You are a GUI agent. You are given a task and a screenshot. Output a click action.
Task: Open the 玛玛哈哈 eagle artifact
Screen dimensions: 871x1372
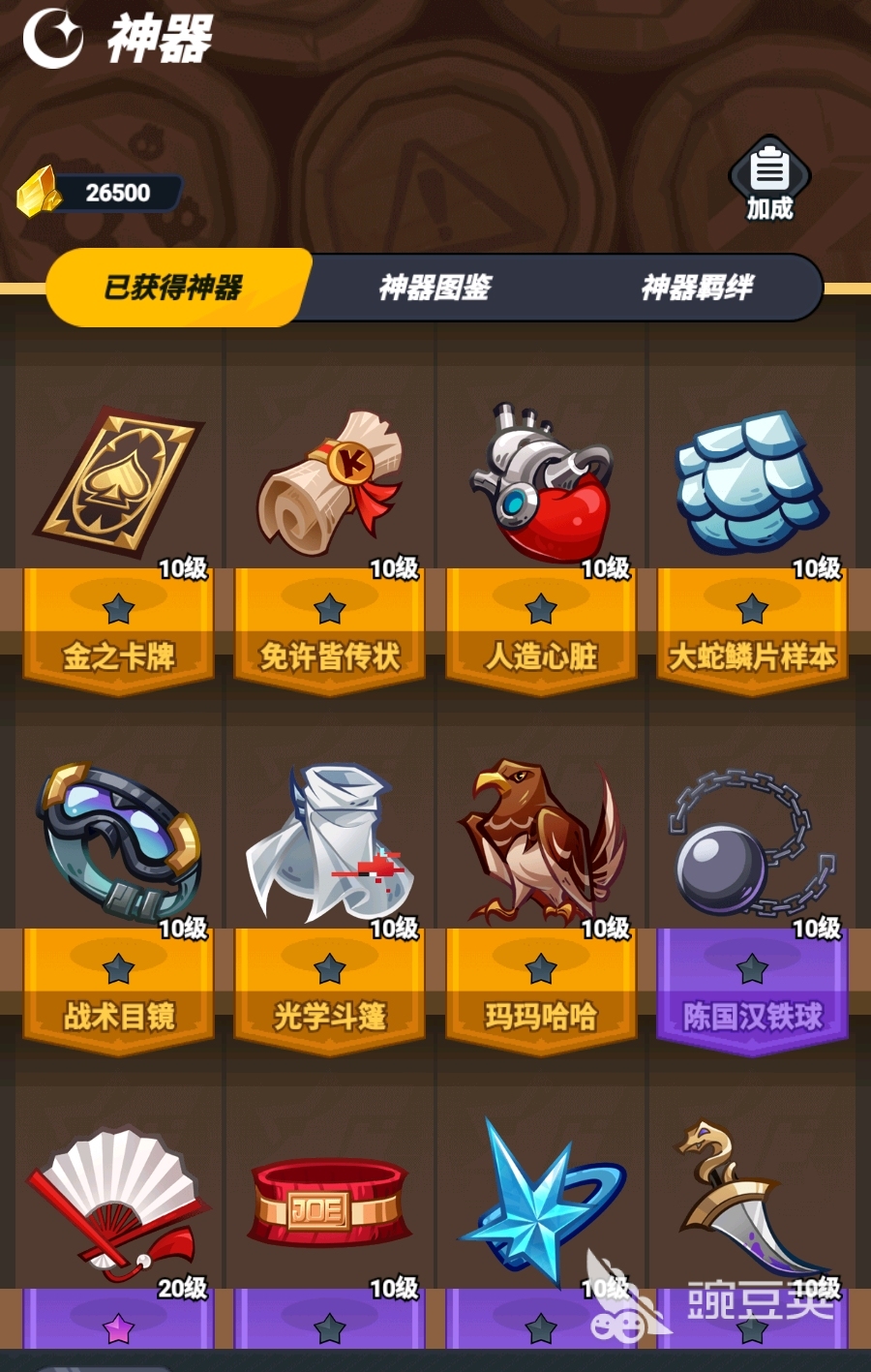(x=542, y=838)
